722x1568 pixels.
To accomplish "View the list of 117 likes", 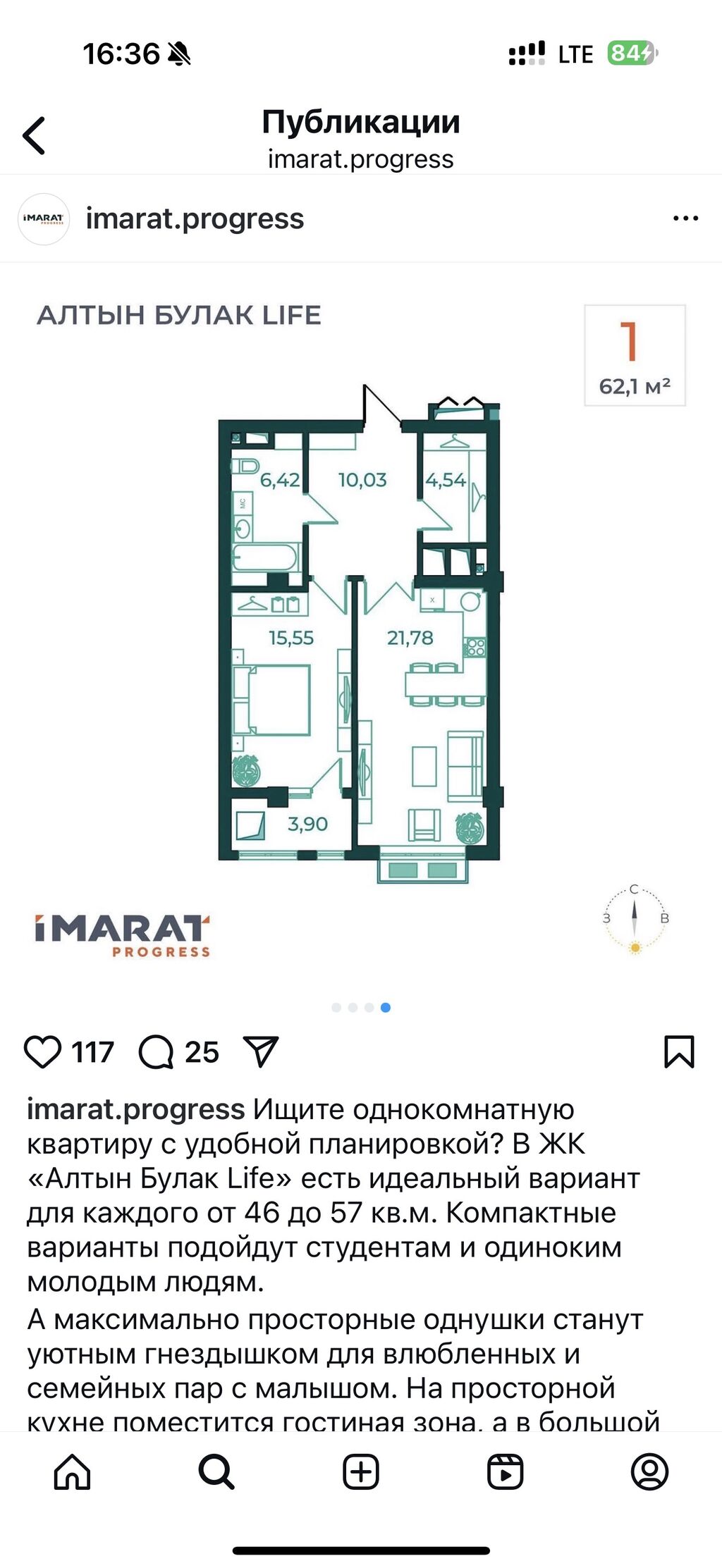I will pos(92,1052).
